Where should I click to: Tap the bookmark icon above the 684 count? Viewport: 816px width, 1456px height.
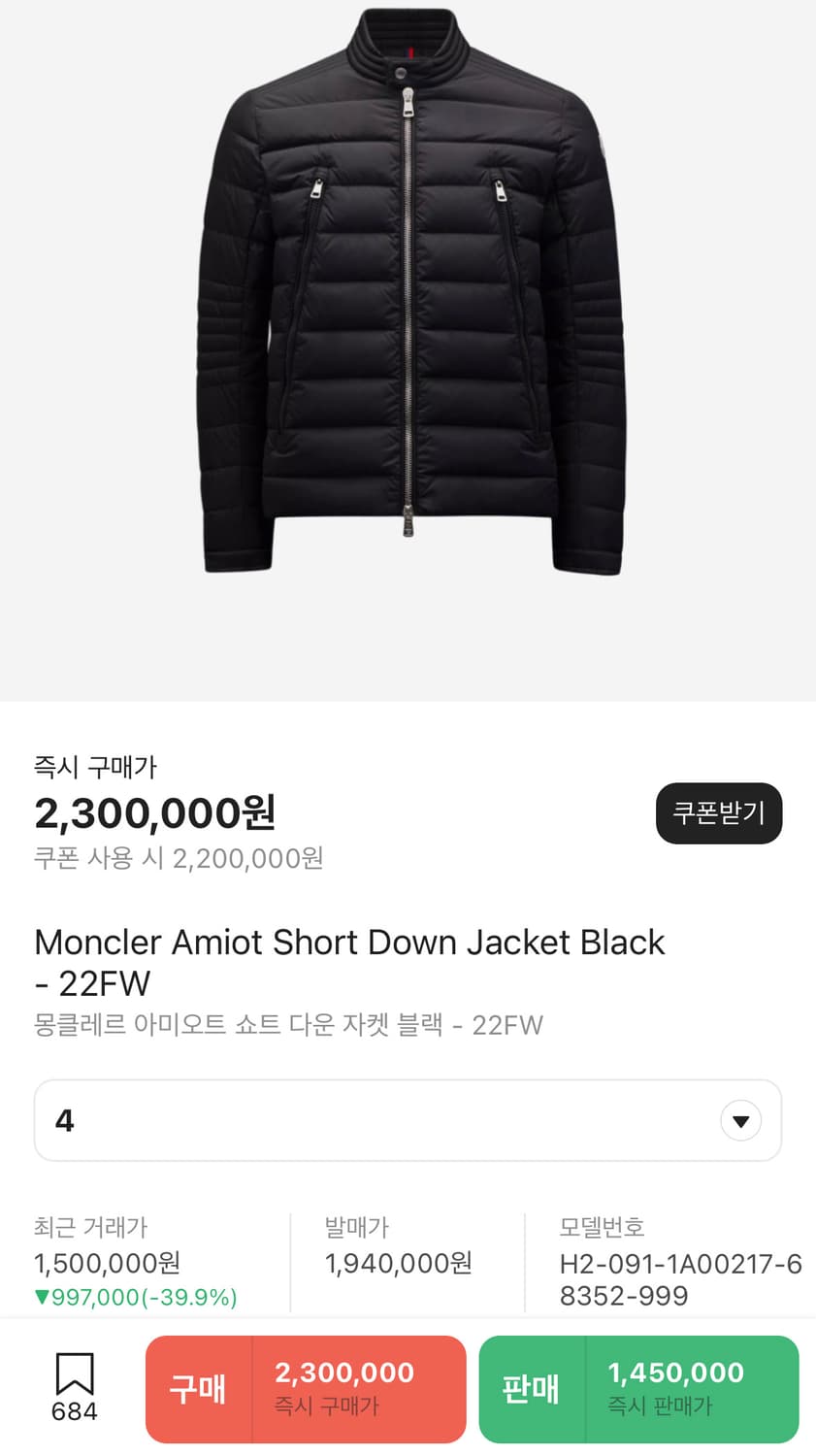coord(74,1373)
